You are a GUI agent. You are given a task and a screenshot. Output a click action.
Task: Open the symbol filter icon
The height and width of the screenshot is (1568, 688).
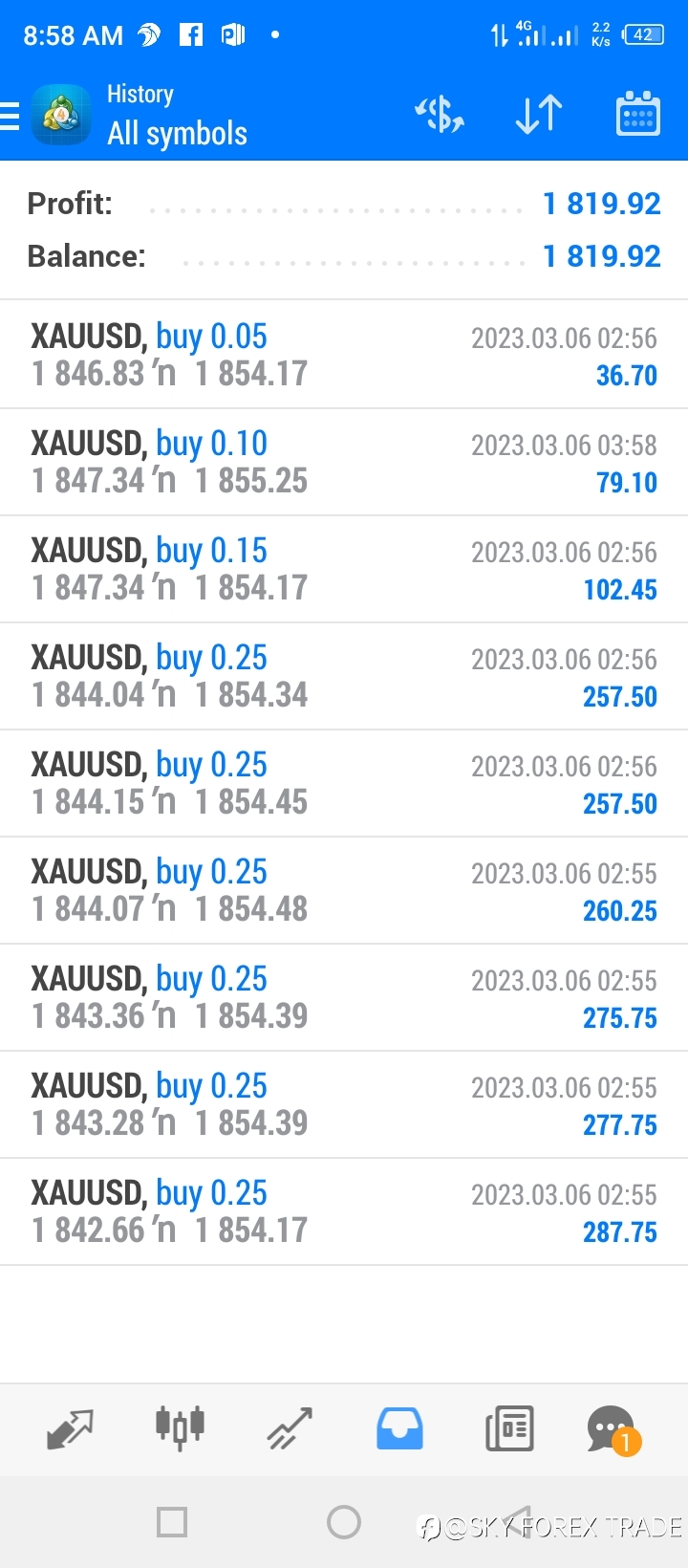coord(439,115)
